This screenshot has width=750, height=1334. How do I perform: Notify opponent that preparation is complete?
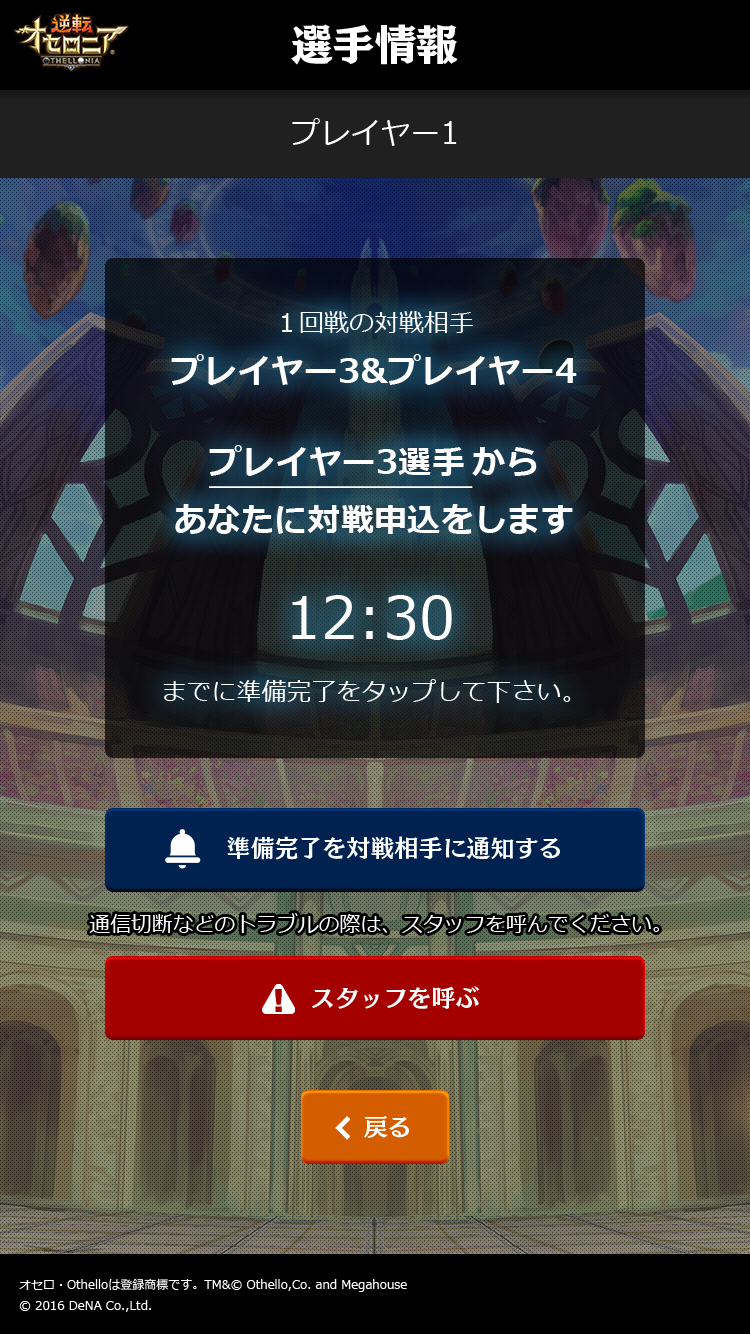(x=375, y=849)
